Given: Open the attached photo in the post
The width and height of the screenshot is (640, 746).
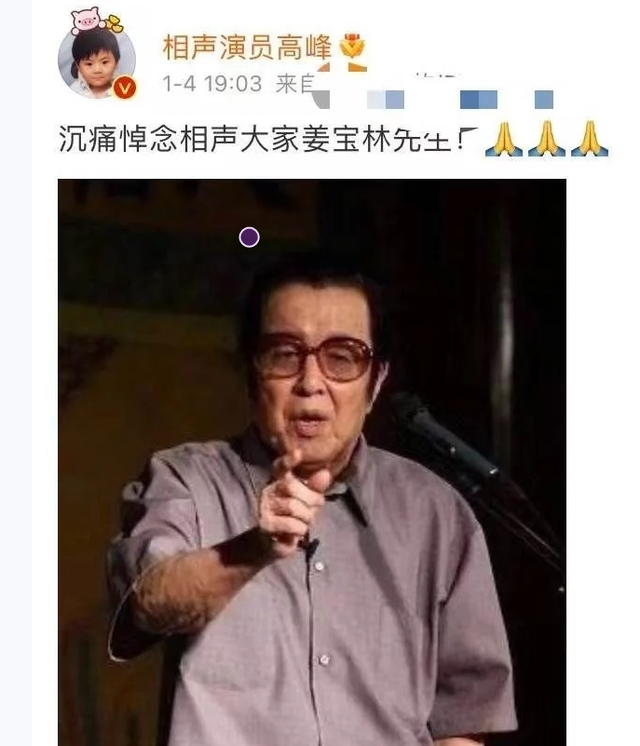Looking at the screenshot, I should coord(312,460).
